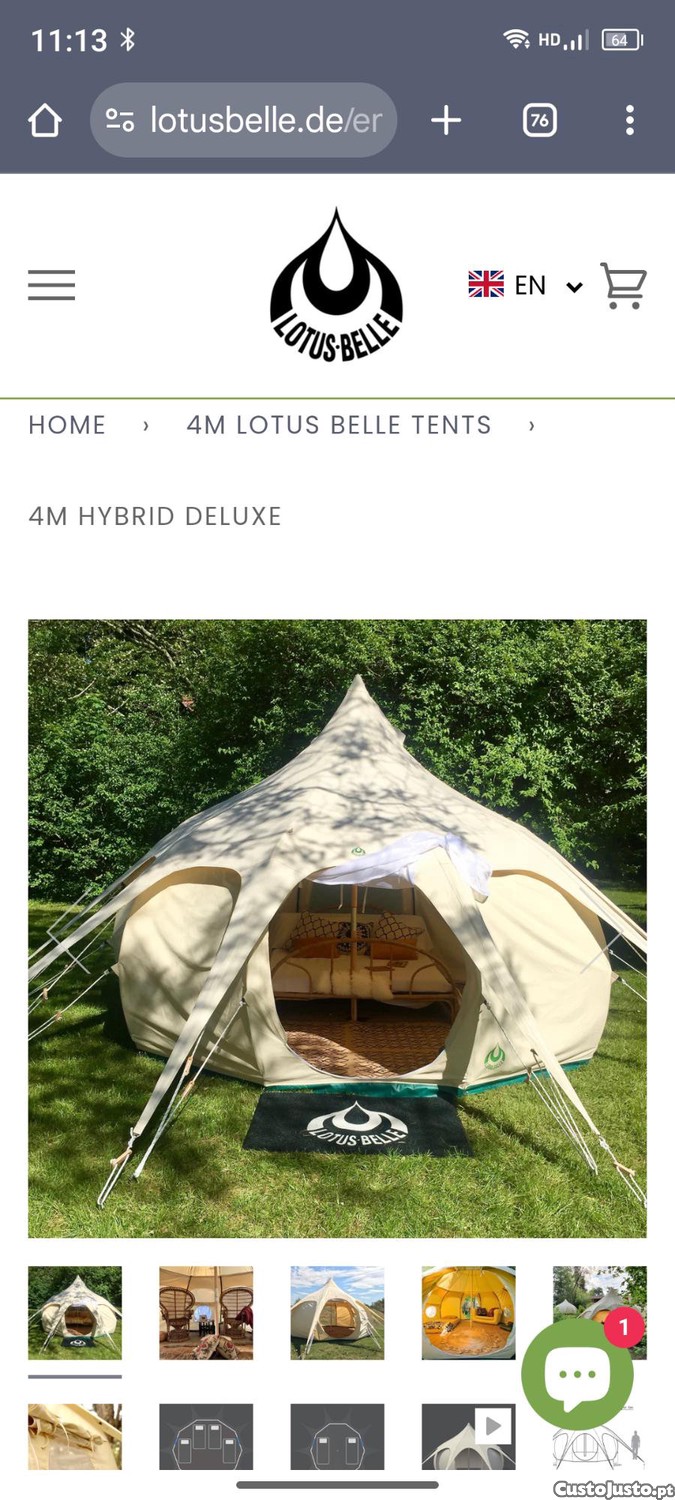View the floor plan with four beds
This screenshot has width=675, height=1500.
point(206,1436)
